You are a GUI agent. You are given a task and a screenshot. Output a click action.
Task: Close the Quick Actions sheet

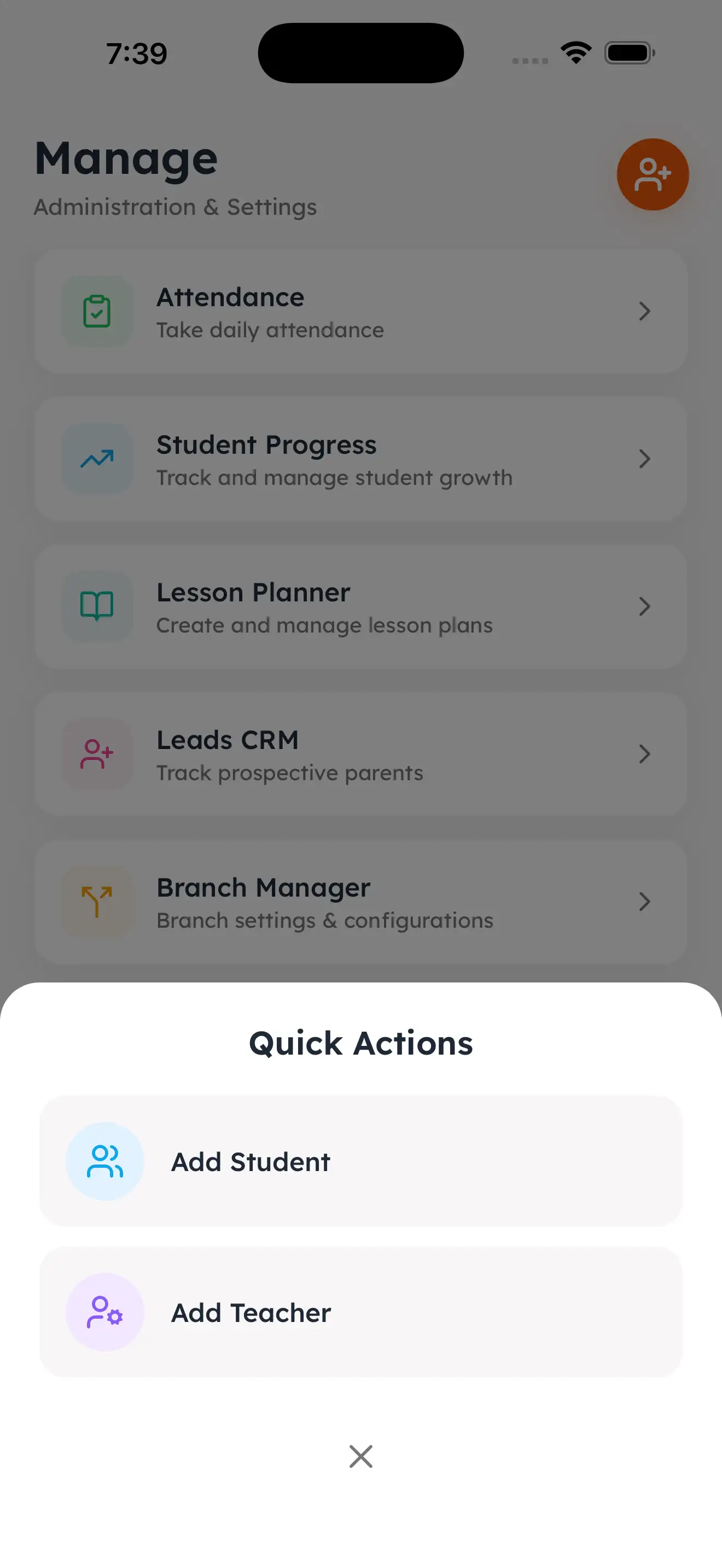[x=360, y=1456]
